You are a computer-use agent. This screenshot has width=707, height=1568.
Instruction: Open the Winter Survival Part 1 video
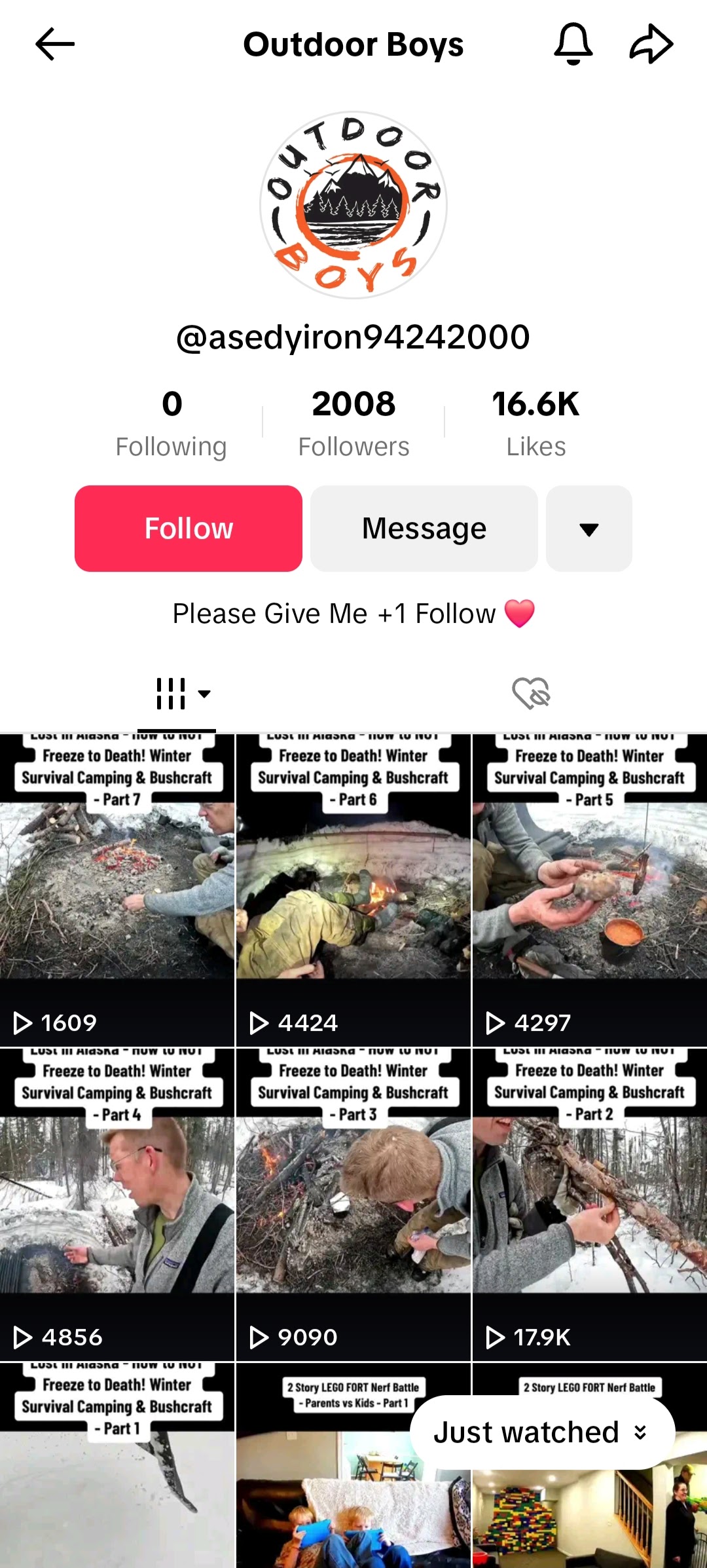(117, 1467)
